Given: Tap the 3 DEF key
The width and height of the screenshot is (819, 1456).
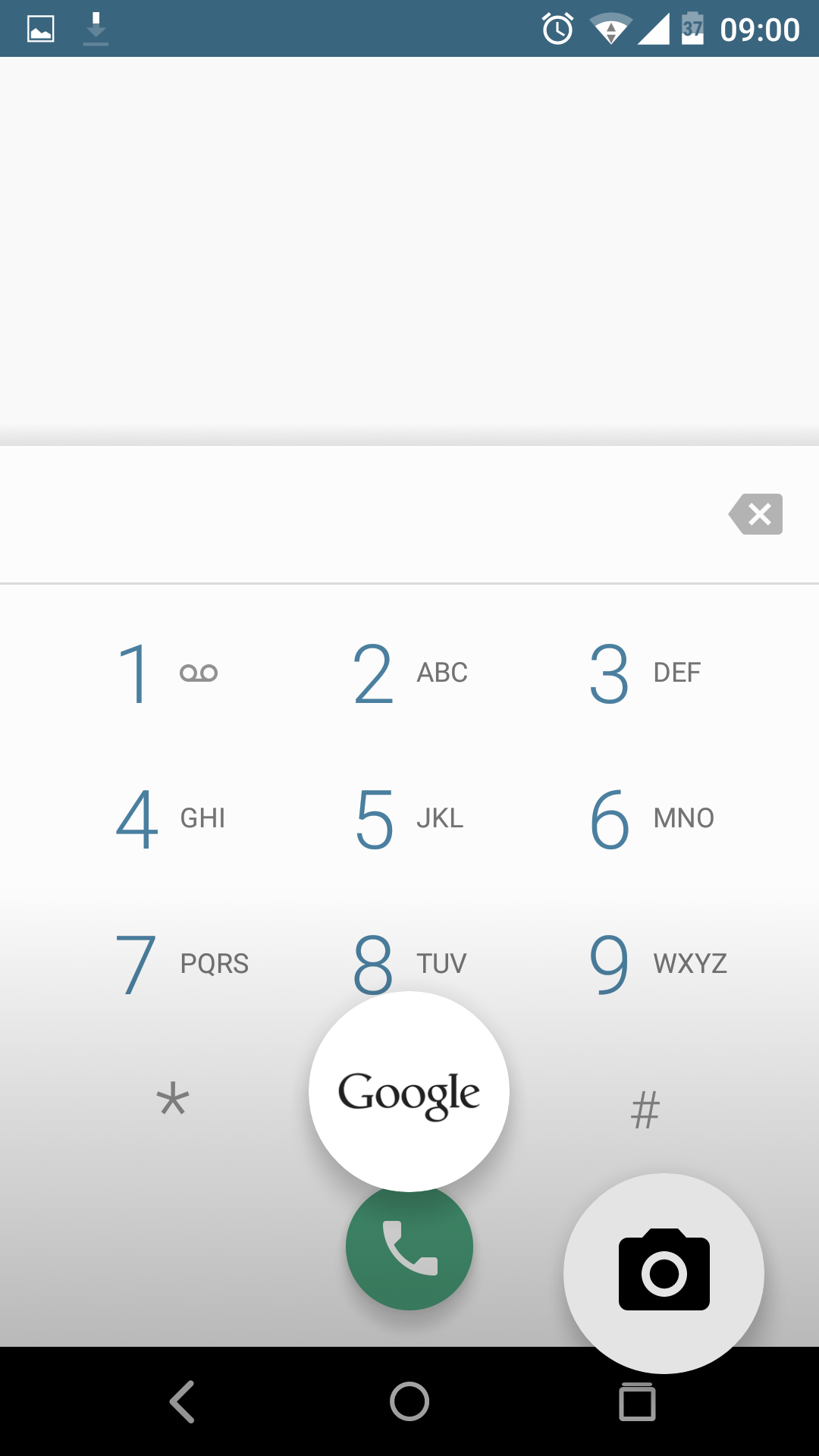Looking at the screenshot, I should 646,673.
